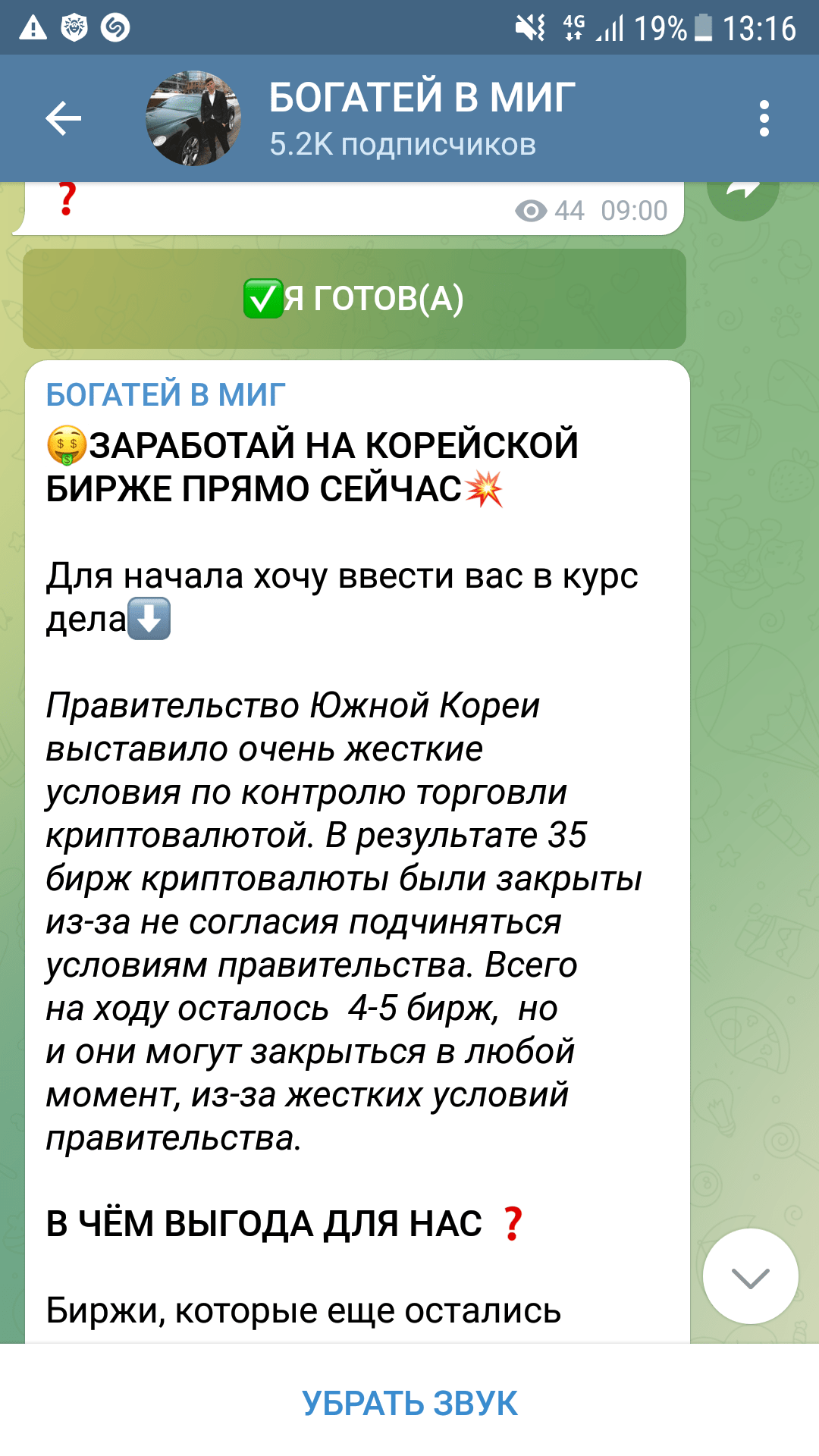Open the БОГАТЕЙ В МИГ channel profile
Screen dimensions: 819x1456
tap(422, 118)
